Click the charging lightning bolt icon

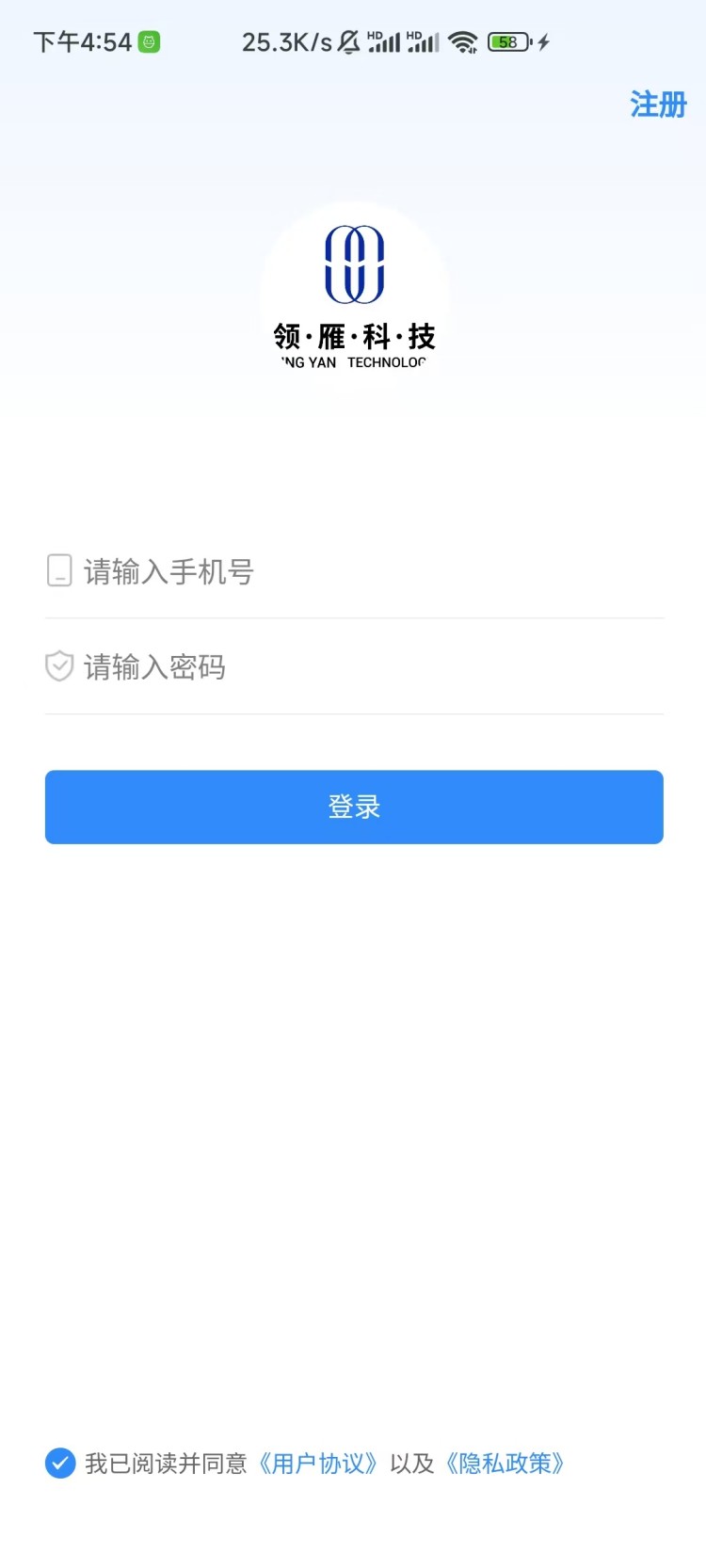click(544, 41)
